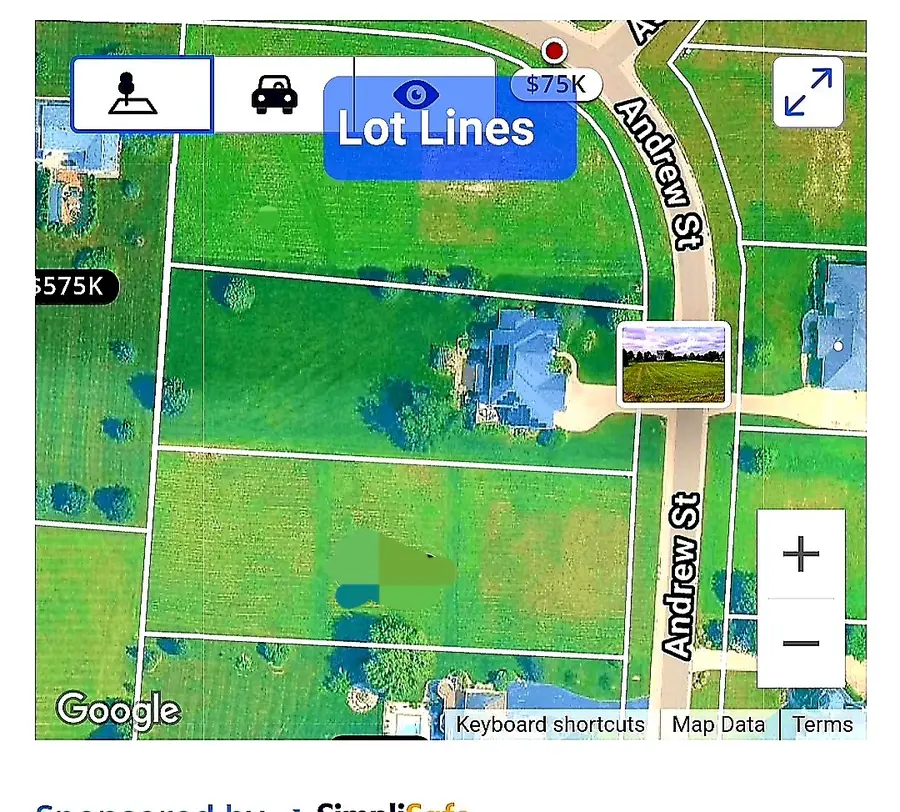Switch to the car street view mode
The width and height of the screenshot is (900, 812).
coord(274,95)
